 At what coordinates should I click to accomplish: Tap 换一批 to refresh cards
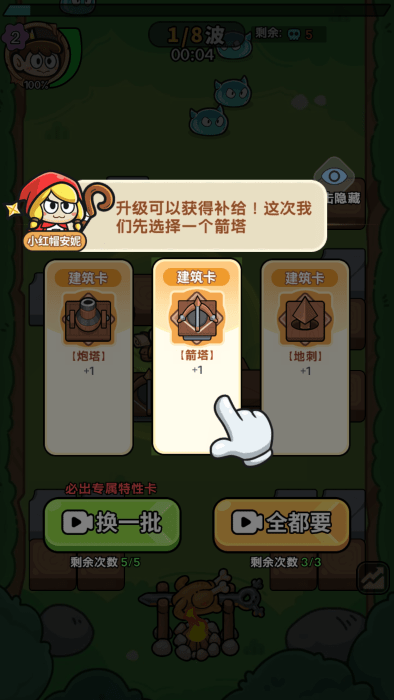(112, 525)
